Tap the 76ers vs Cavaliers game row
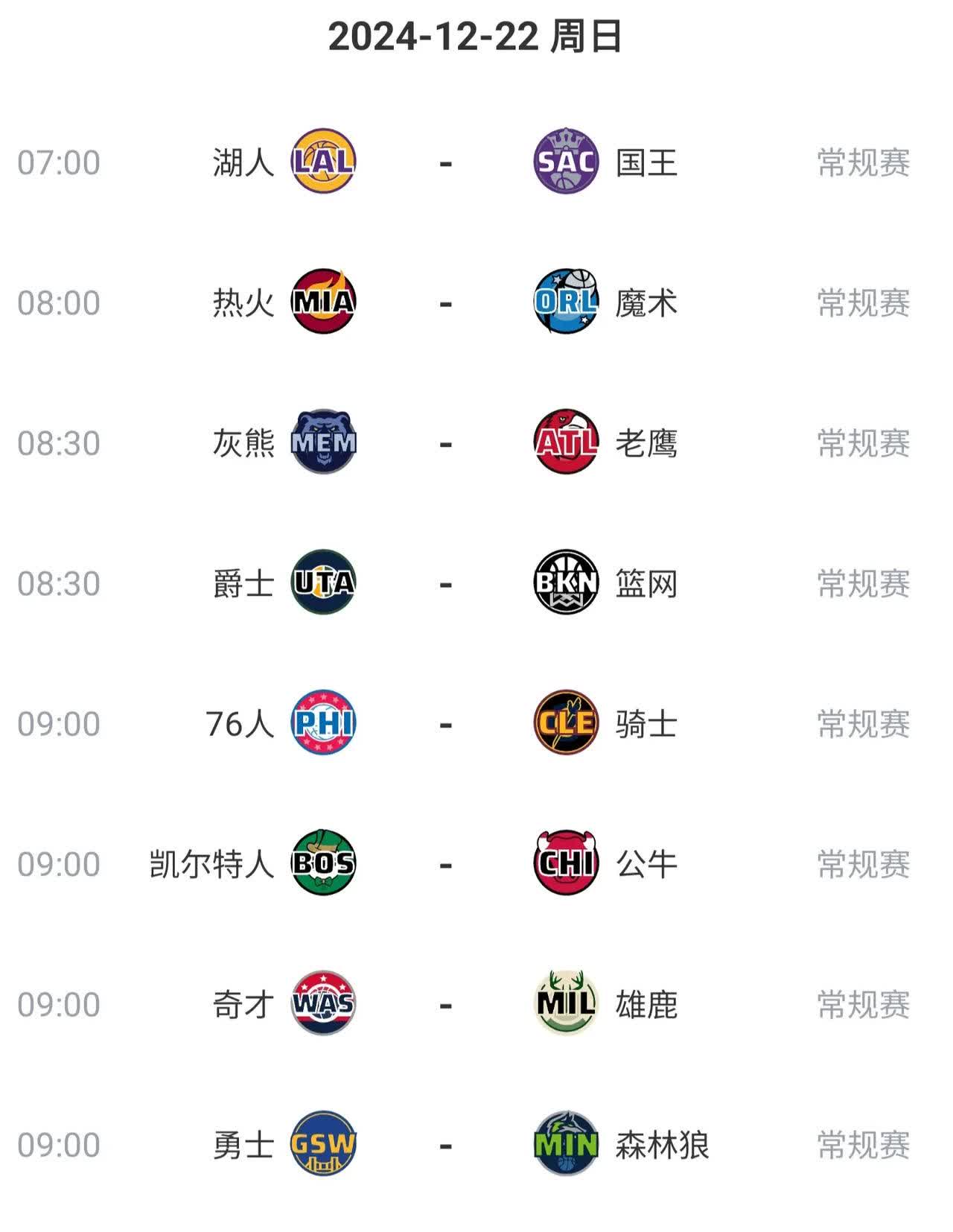The image size is (953, 1232). [x=445, y=723]
